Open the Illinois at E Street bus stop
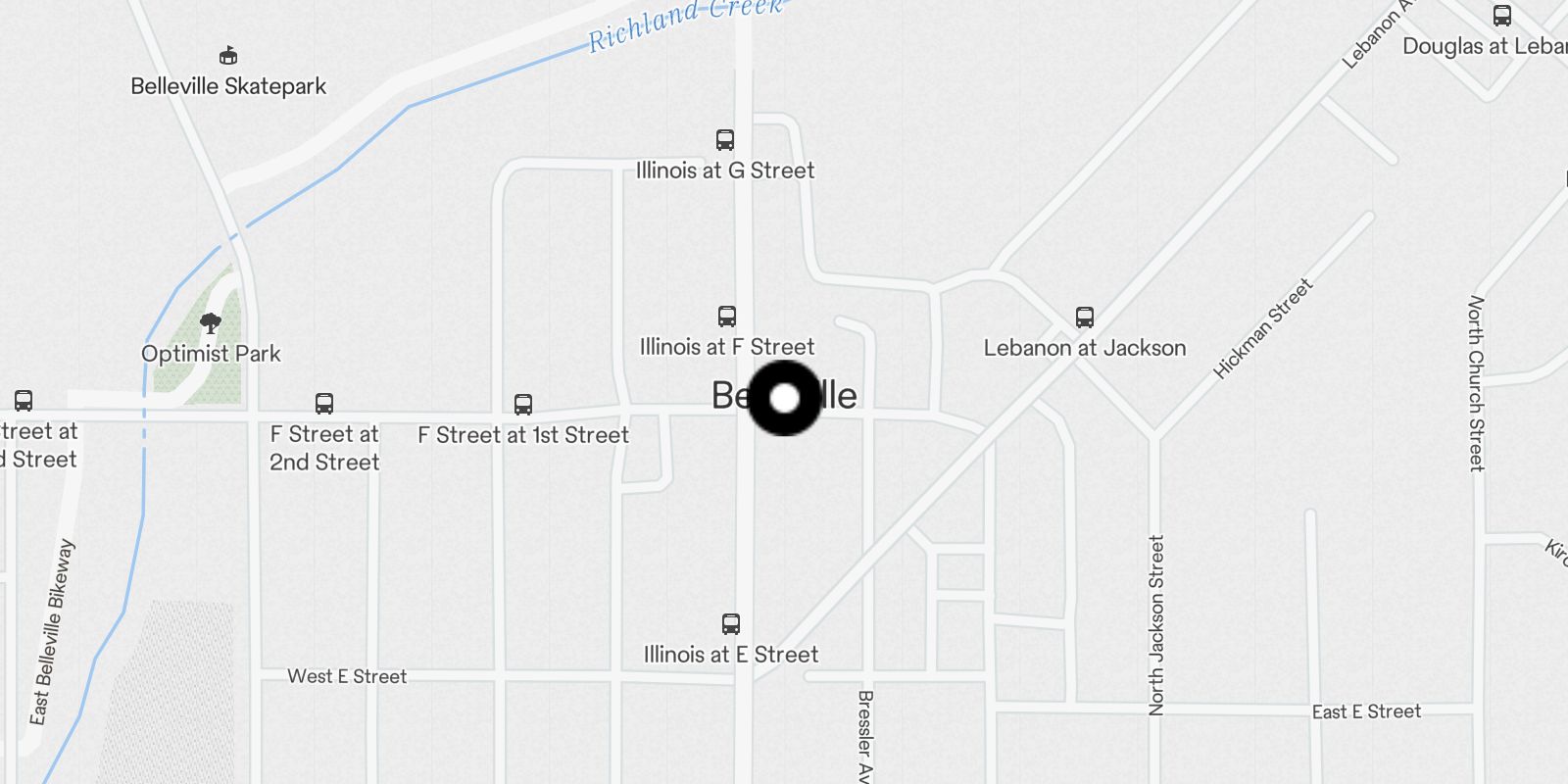 pyautogui.click(x=731, y=624)
